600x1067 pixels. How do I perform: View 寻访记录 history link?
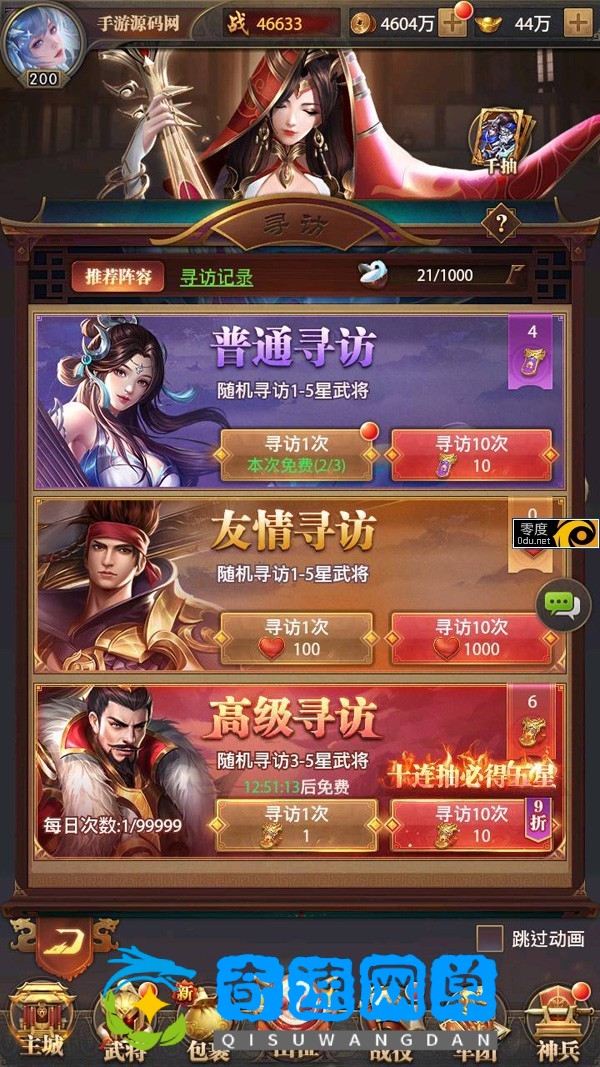click(x=216, y=278)
